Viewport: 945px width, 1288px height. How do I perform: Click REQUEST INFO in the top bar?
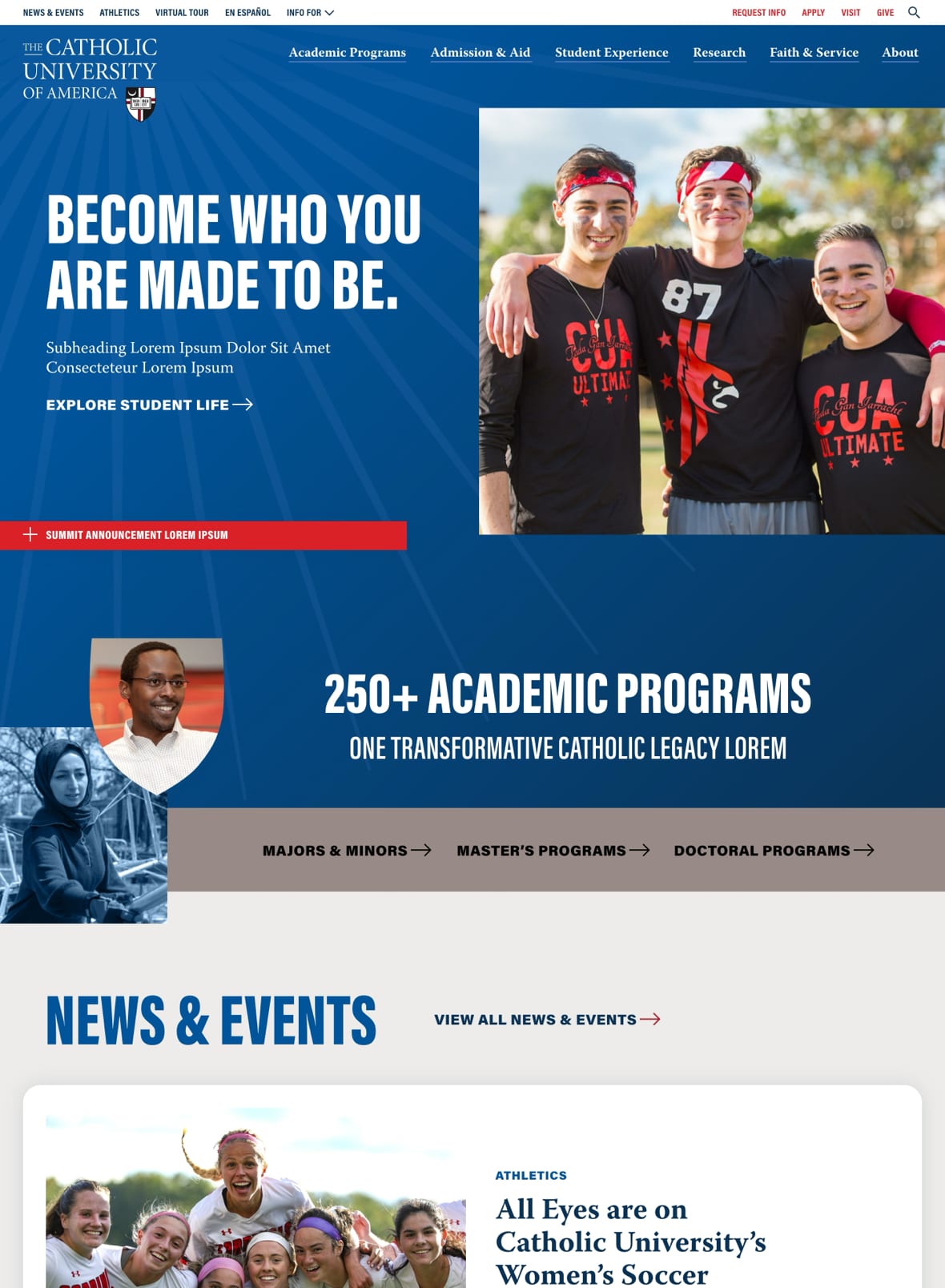click(x=758, y=12)
